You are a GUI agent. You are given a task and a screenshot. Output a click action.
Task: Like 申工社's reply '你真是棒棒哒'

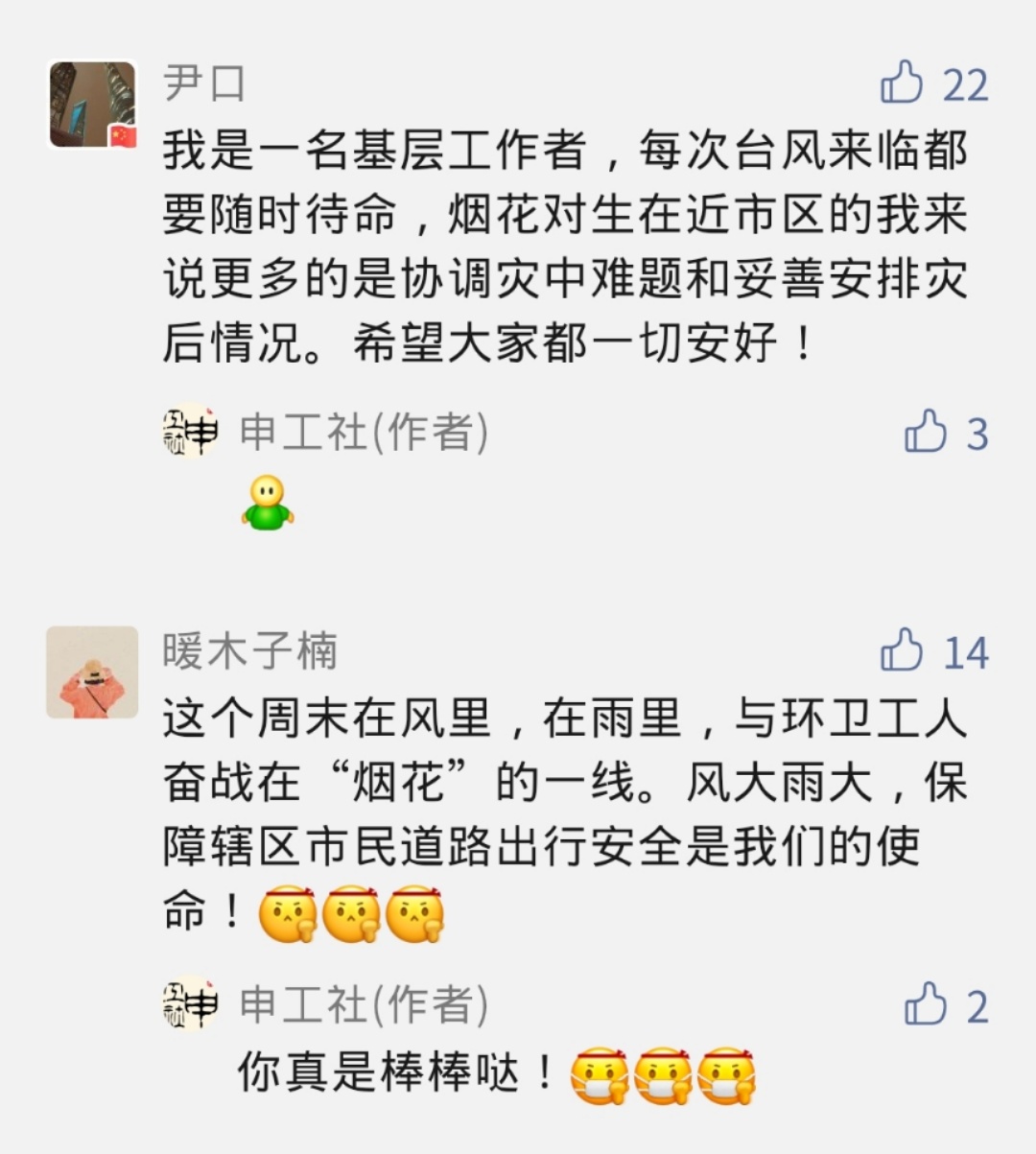926,1003
